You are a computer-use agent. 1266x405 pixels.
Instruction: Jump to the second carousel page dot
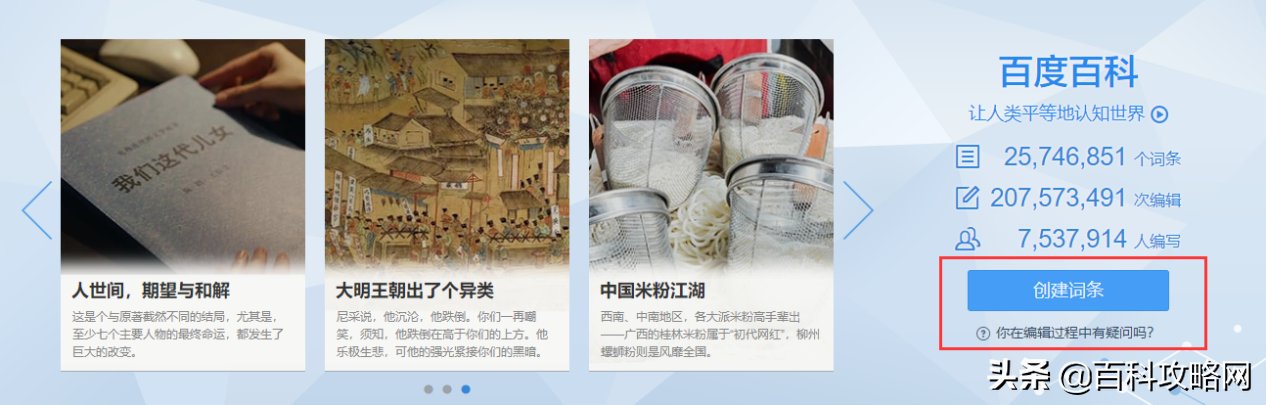pyautogui.click(x=447, y=389)
